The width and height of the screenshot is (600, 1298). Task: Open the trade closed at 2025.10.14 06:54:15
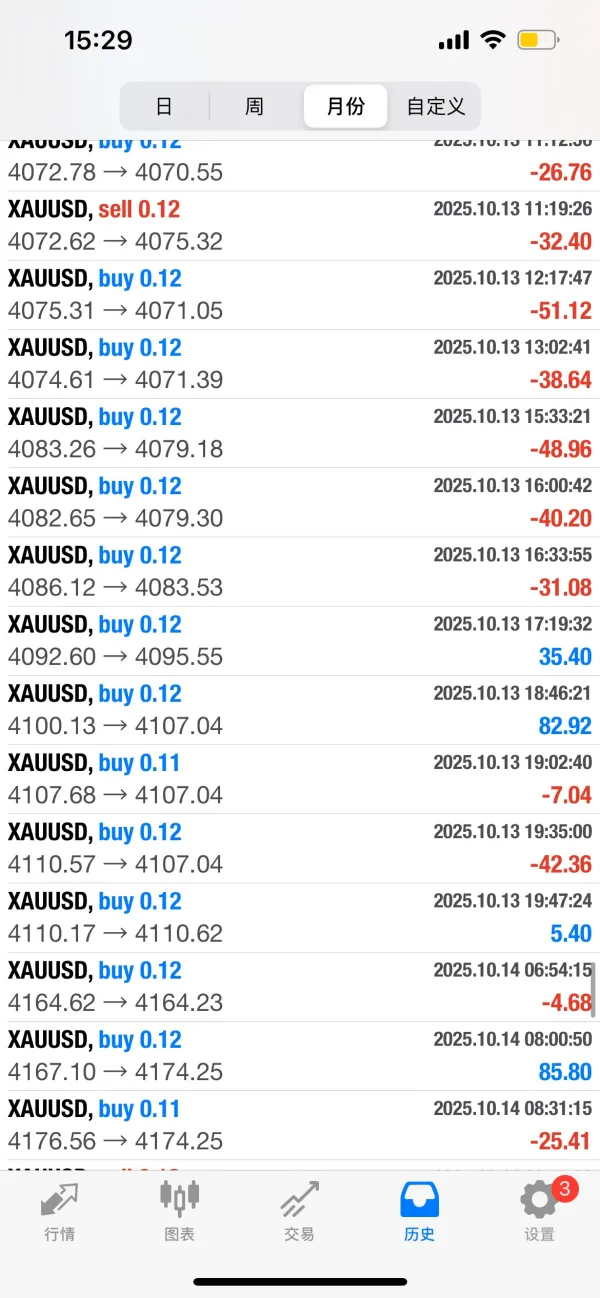tap(300, 987)
